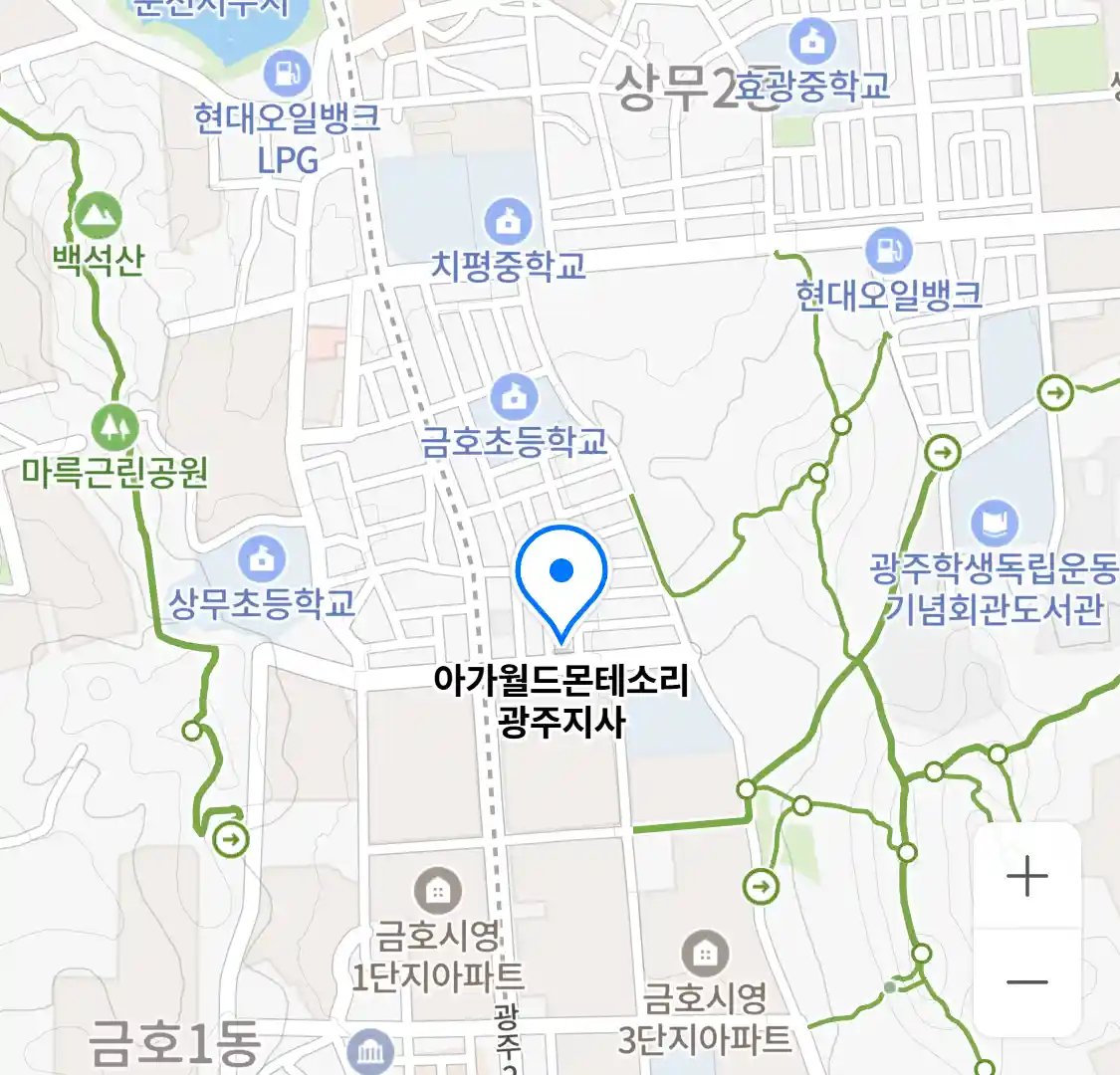Select the 백석산 mountain marker
Image resolution: width=1120 pixels, height=1075 pixels.
point(98,214)
